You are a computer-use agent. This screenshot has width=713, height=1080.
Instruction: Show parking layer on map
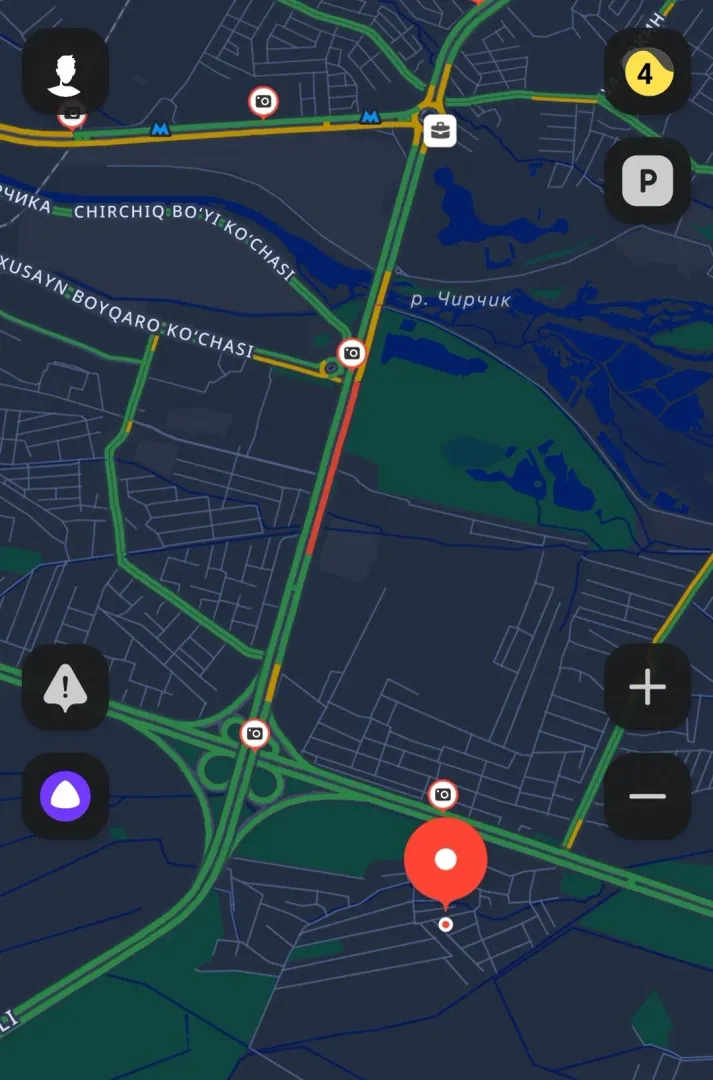pyautogui.click(x=647, y=181)
